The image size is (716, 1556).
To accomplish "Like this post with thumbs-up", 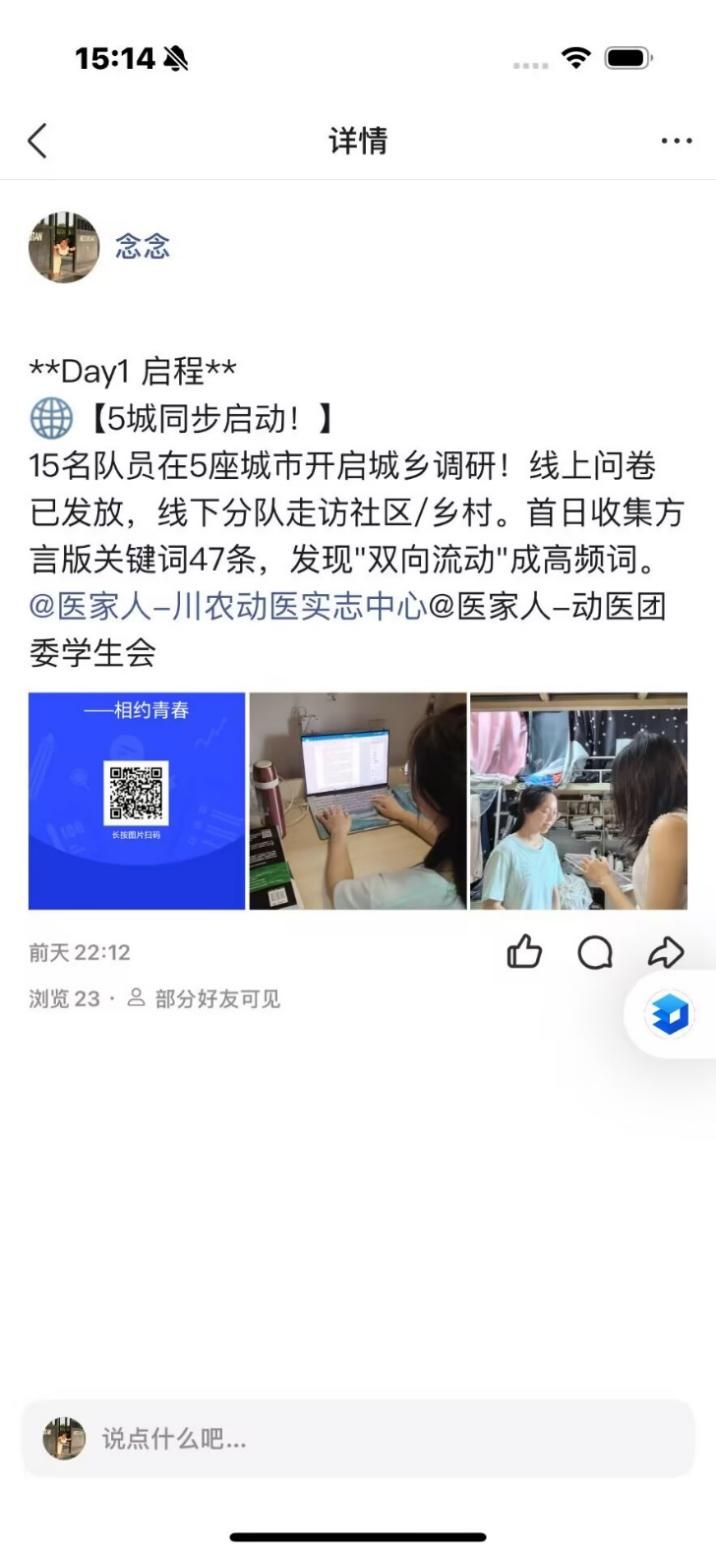I will point(524,953).
